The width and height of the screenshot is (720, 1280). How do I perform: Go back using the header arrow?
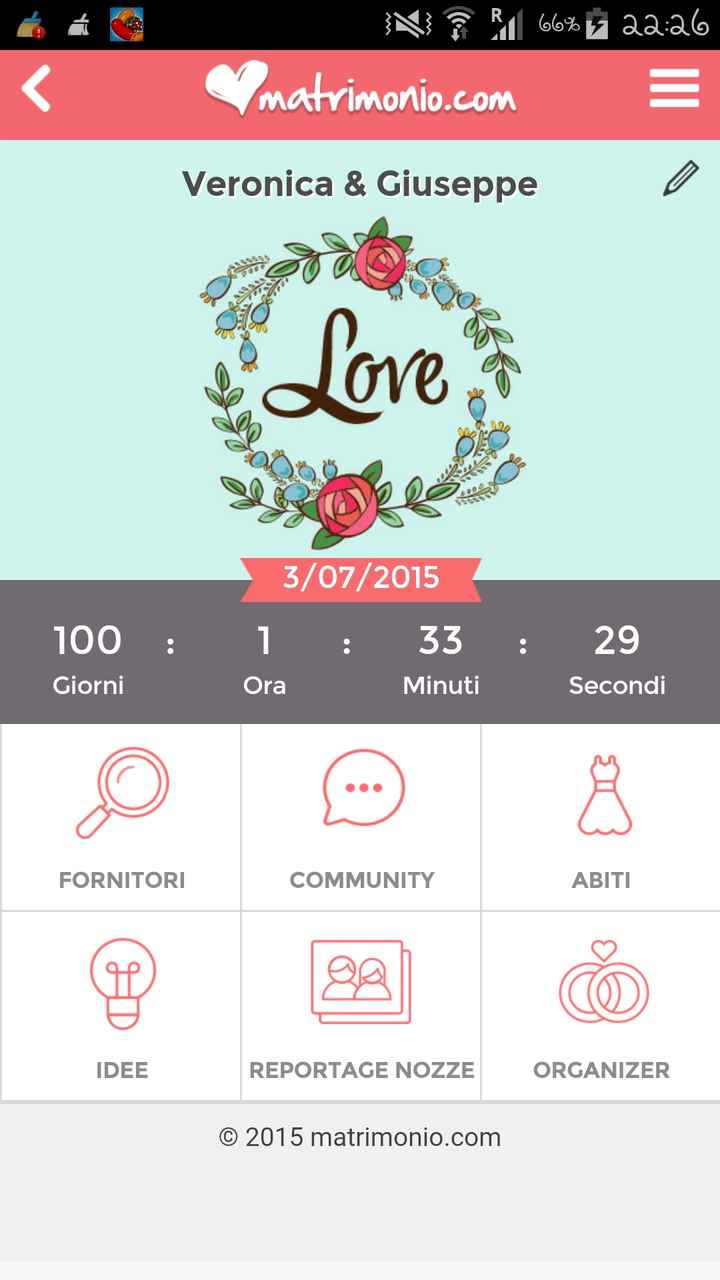(x=36, y=90)
